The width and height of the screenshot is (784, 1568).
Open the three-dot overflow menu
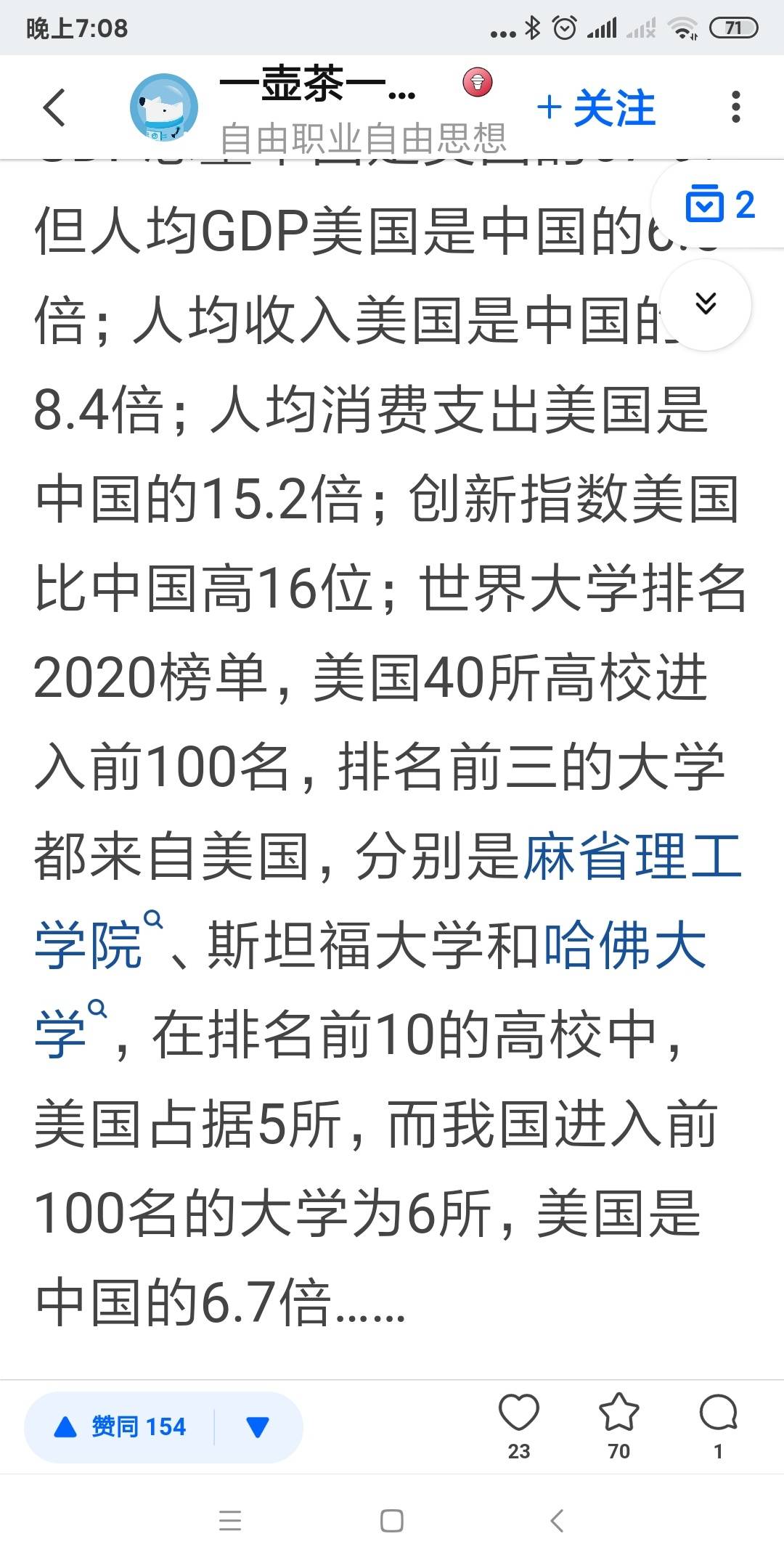tap(735, 107)
